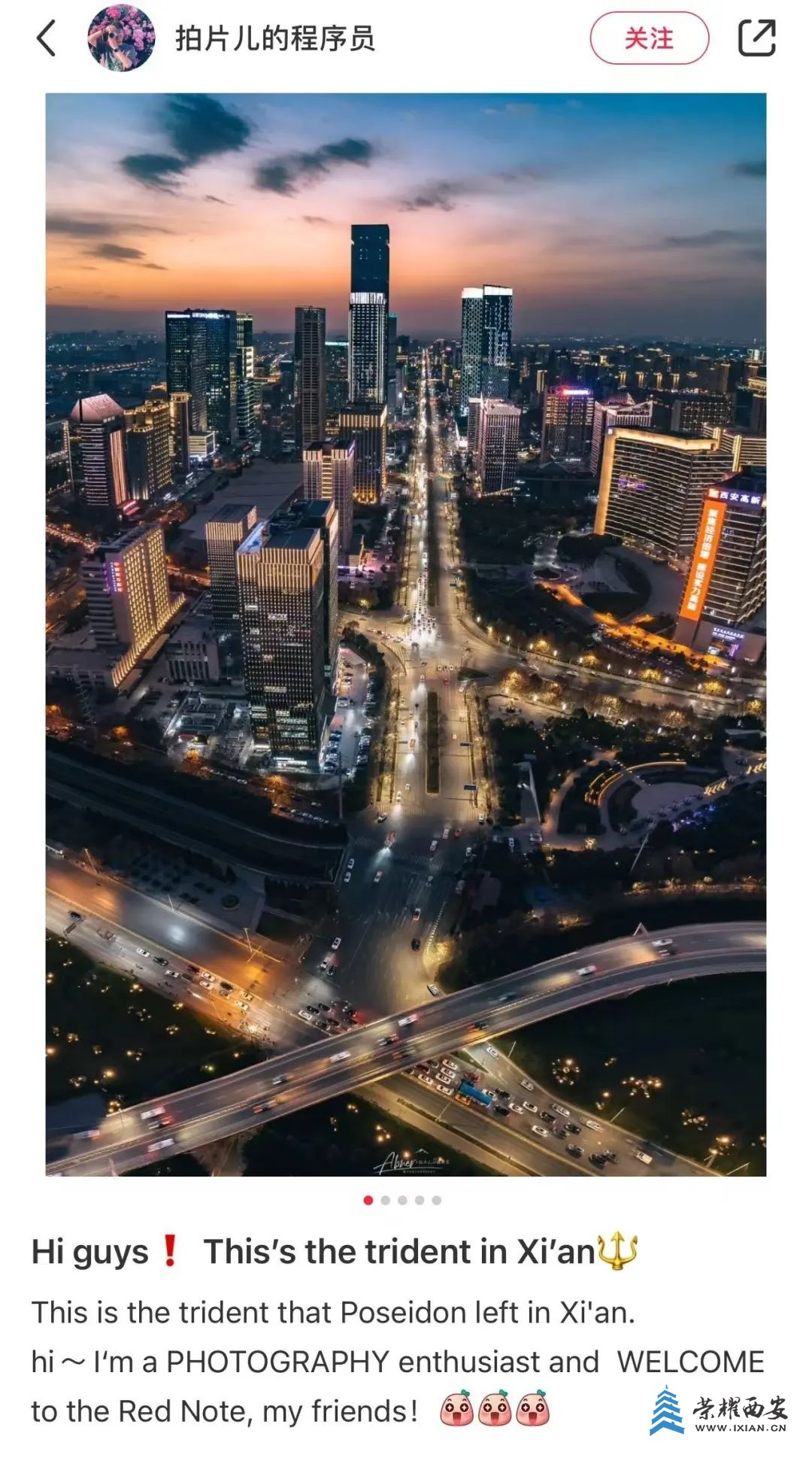The image size is (812, 1464).
Task: Open 拍片儿的程序员's profile avatar
Action: 121,38
